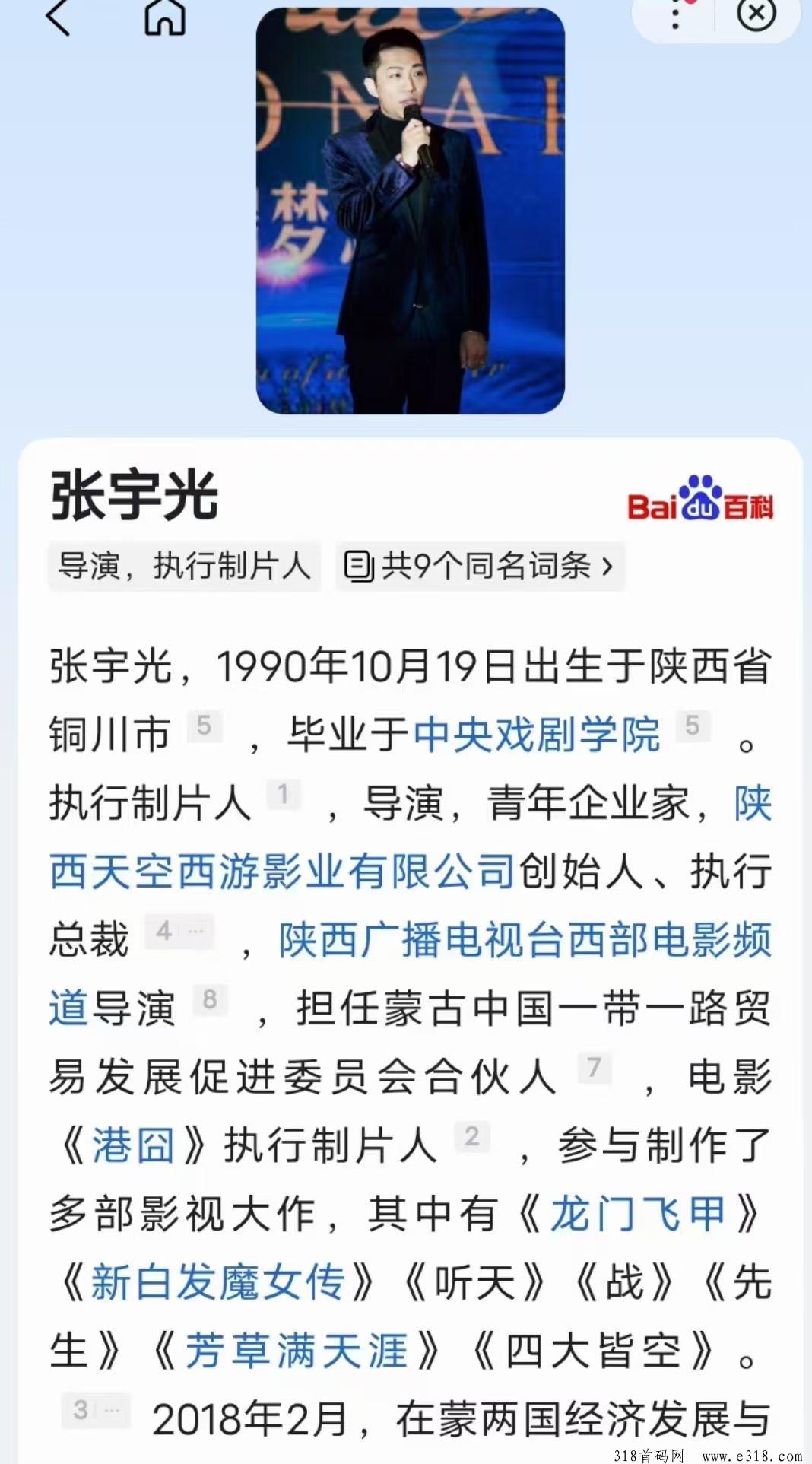Image resolution: width=812 pixels, height=1464 pixels.
Task: Open the home page icon
Action: pyautogui.click(x=165, y=17)
